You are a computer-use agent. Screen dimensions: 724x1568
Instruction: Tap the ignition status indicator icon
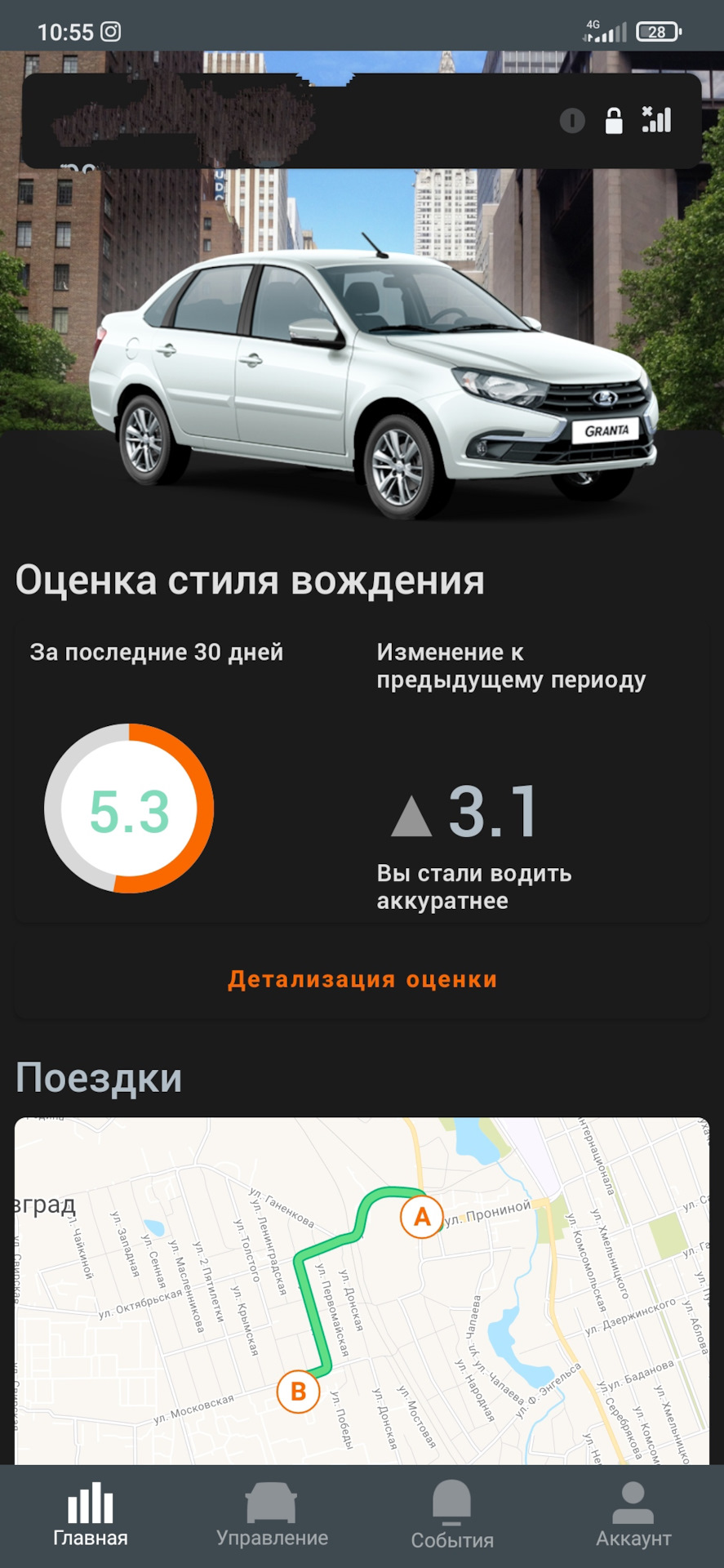coord(572,121)
